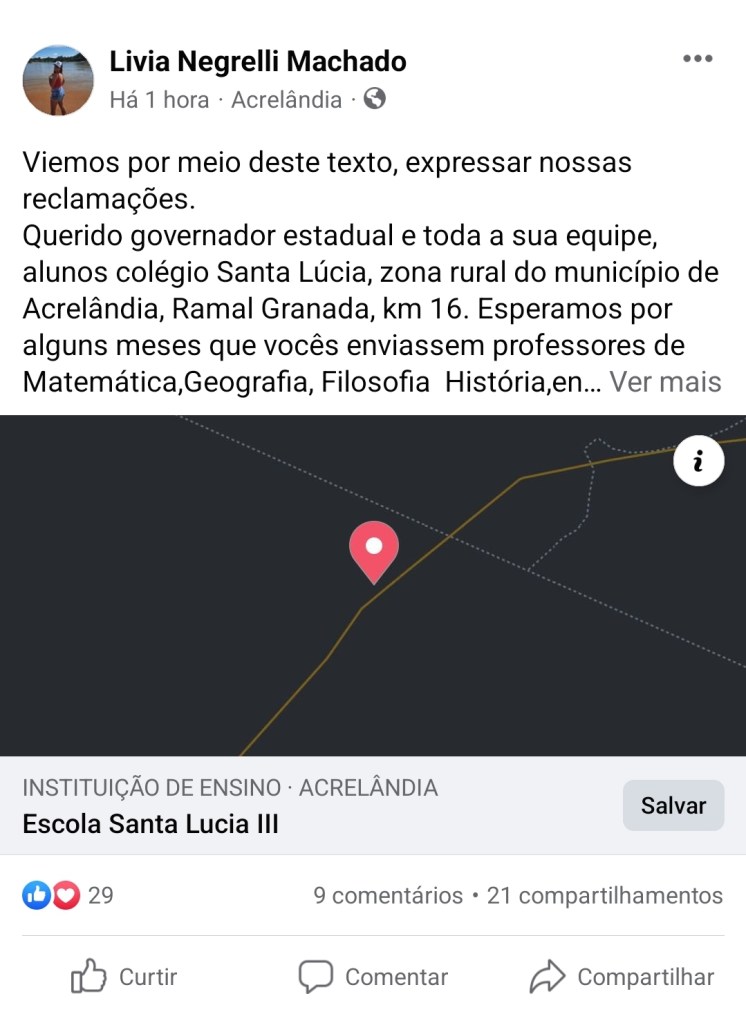Tap Comentar to write a comment
Viewport: 746px width, 1023px height.
pos(373,977)
